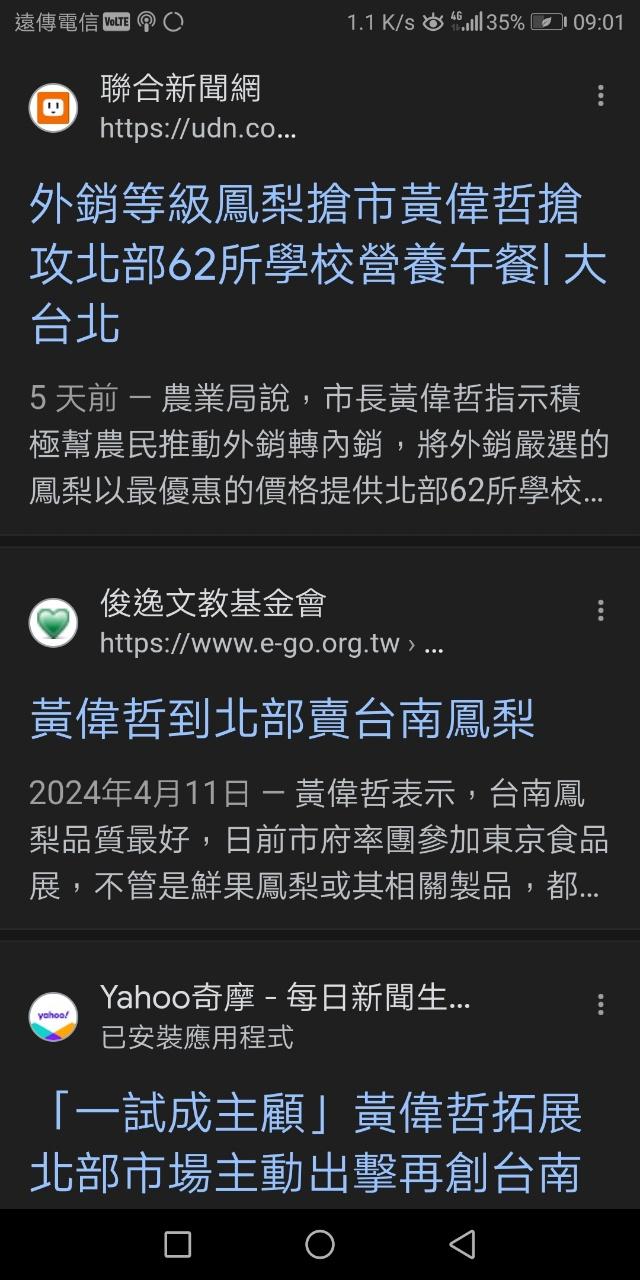The width and height of the screenshot is (640, 1280).
Task: Open the 黃偉哲到北部賣台南鳳梨 headline link
Action: tap(282, 719)
